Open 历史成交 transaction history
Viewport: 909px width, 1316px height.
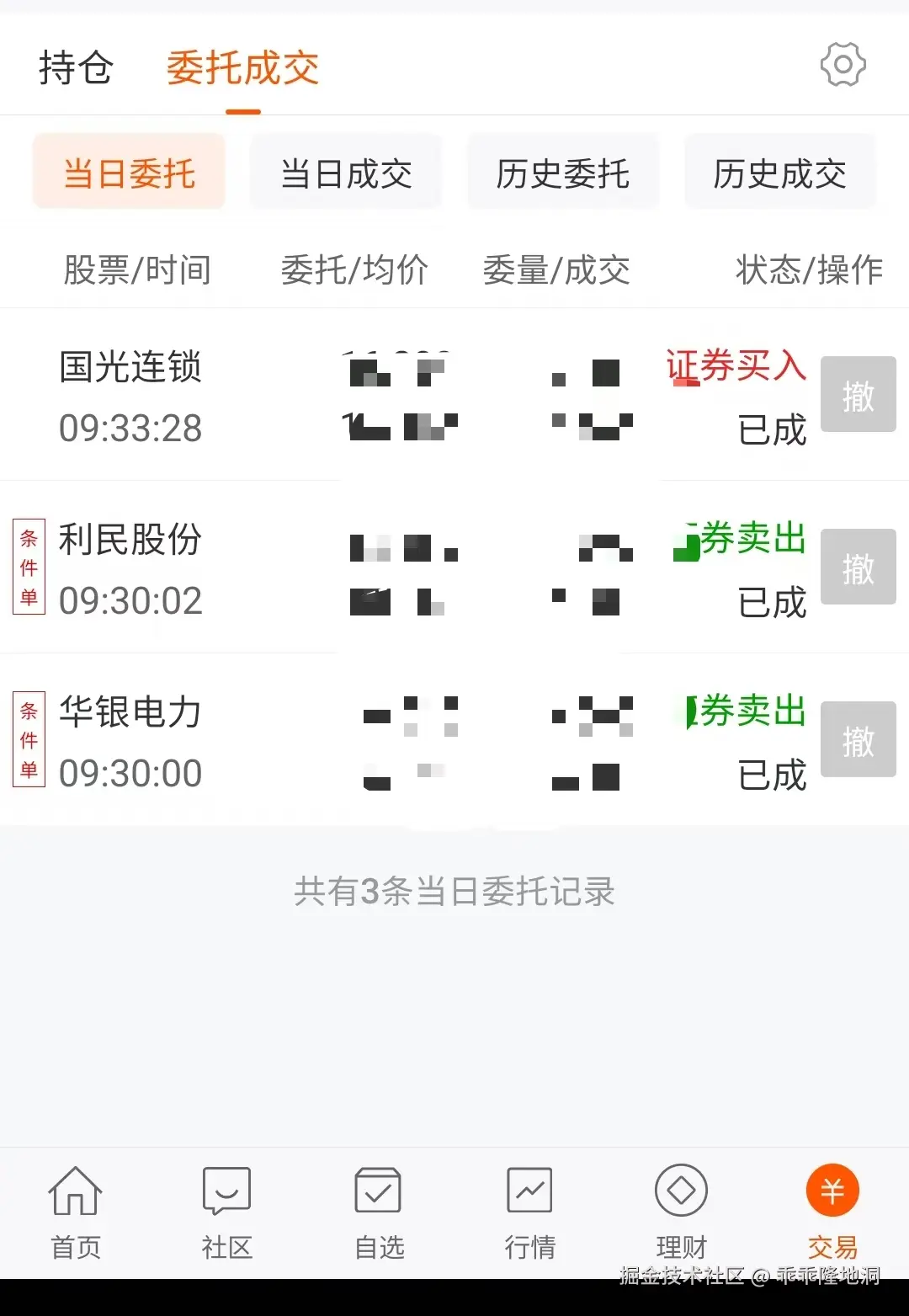(779, 171)
